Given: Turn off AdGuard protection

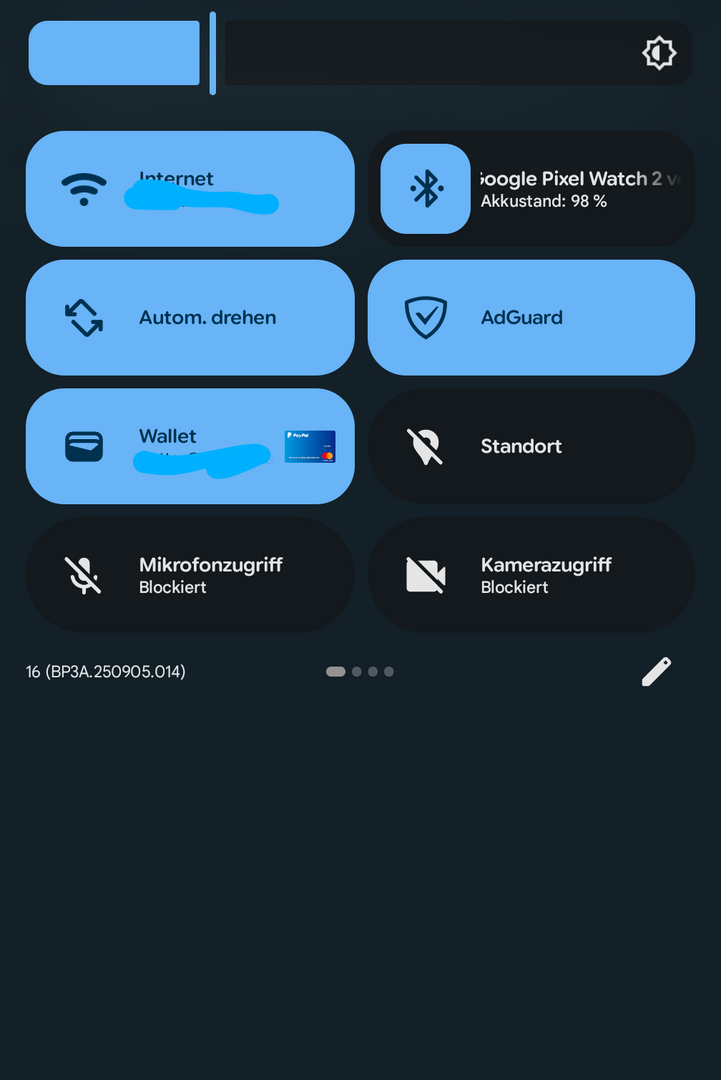Looking at the screenshot, I should click(531, 318).
